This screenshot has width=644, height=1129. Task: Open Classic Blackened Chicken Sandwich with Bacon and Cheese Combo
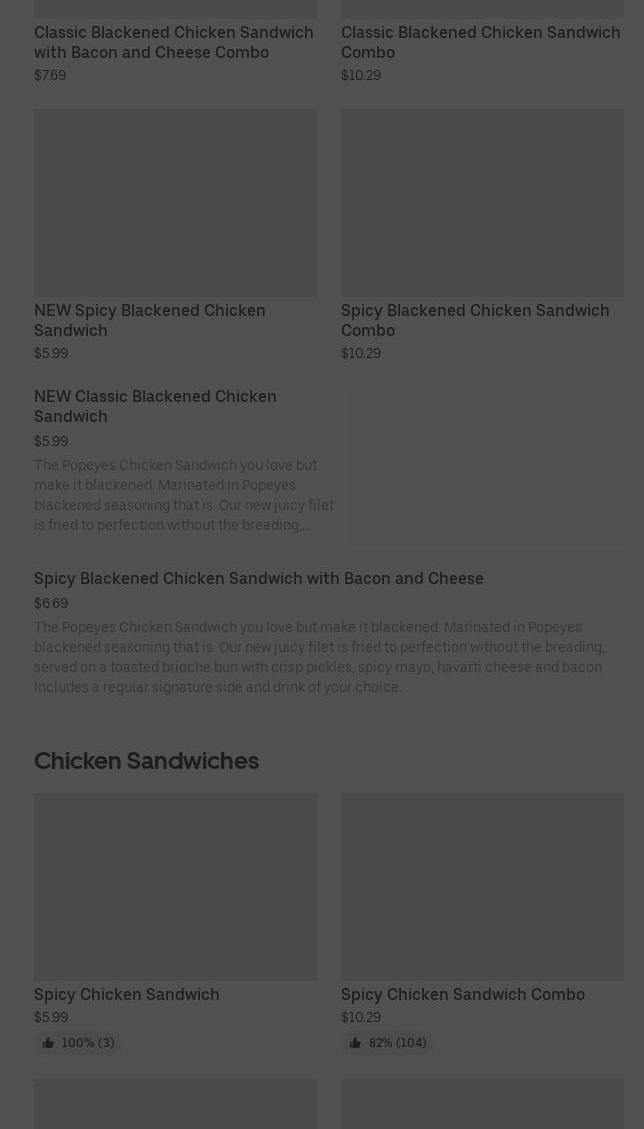pyautogui.click(x=174, y=42)
